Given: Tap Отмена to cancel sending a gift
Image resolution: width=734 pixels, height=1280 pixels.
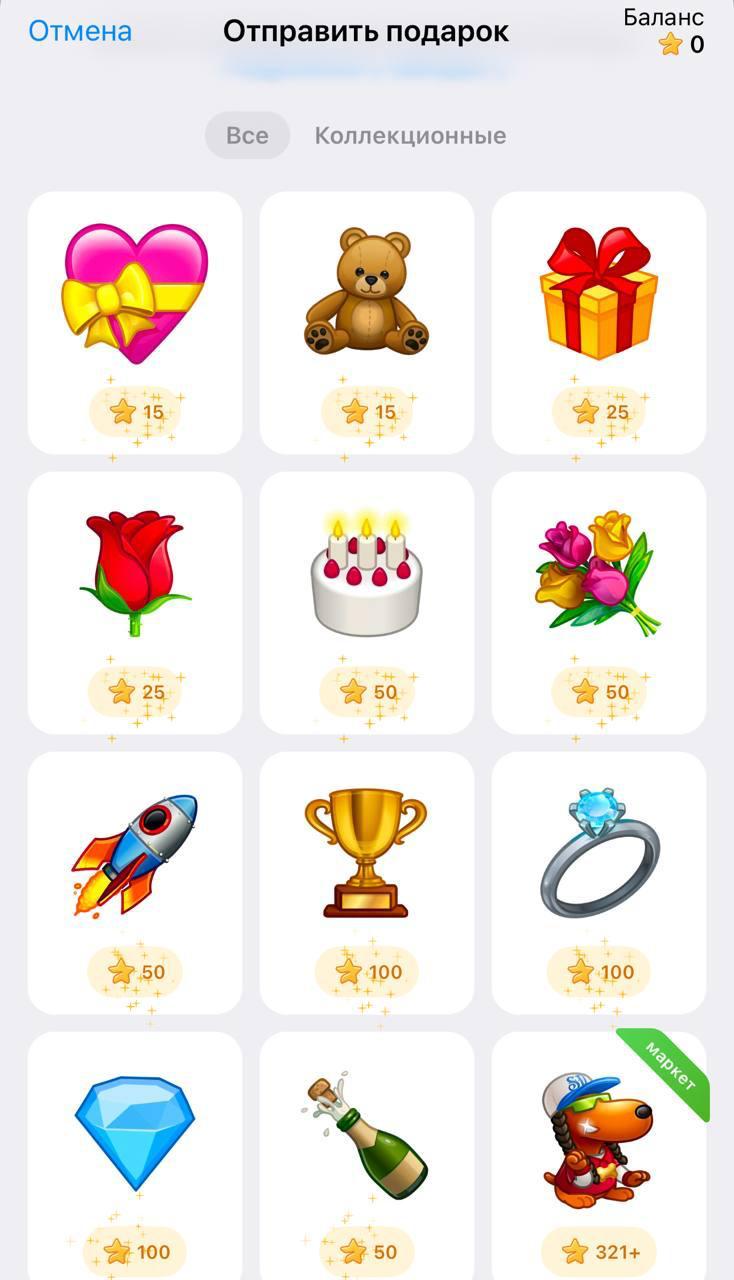Looking at the screenshot, I should [x=80, y=31].
